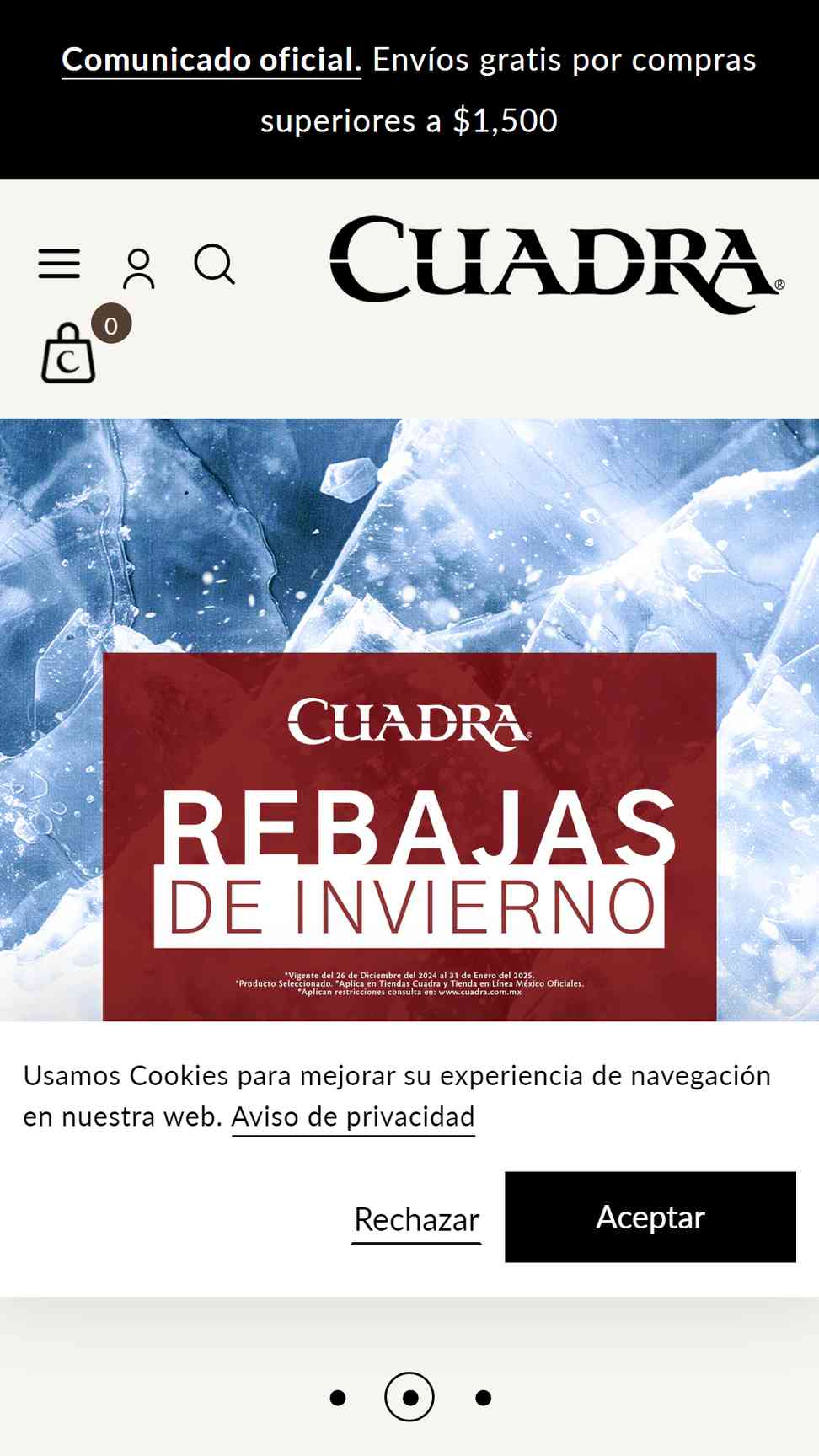Jump to the first carousel slide dot
The width and height of the screenshot is (819, 1456).
pos(338,1398)
